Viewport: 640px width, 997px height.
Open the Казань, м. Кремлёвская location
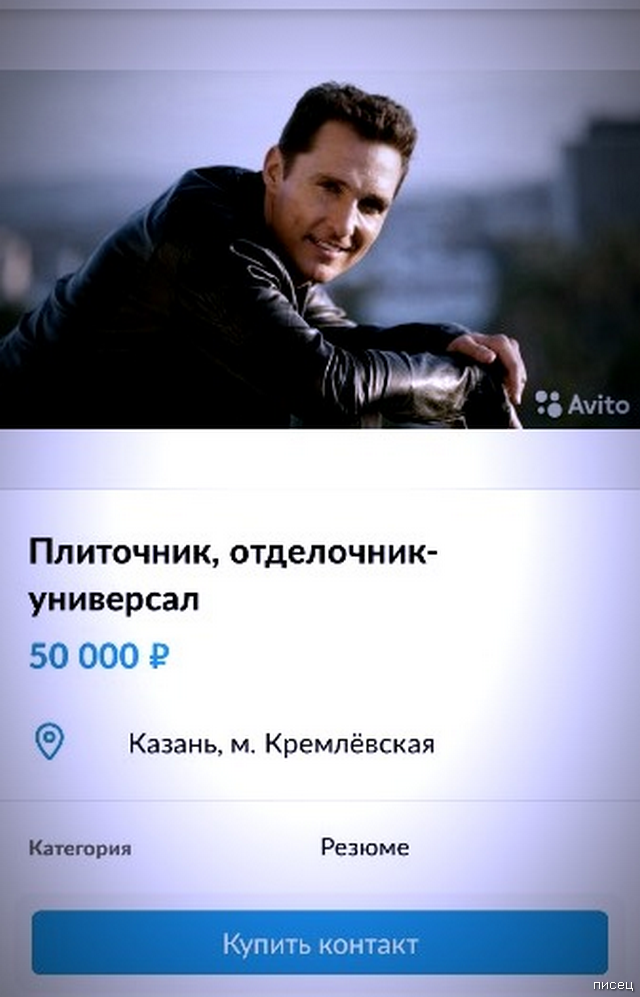coord(281,744)
